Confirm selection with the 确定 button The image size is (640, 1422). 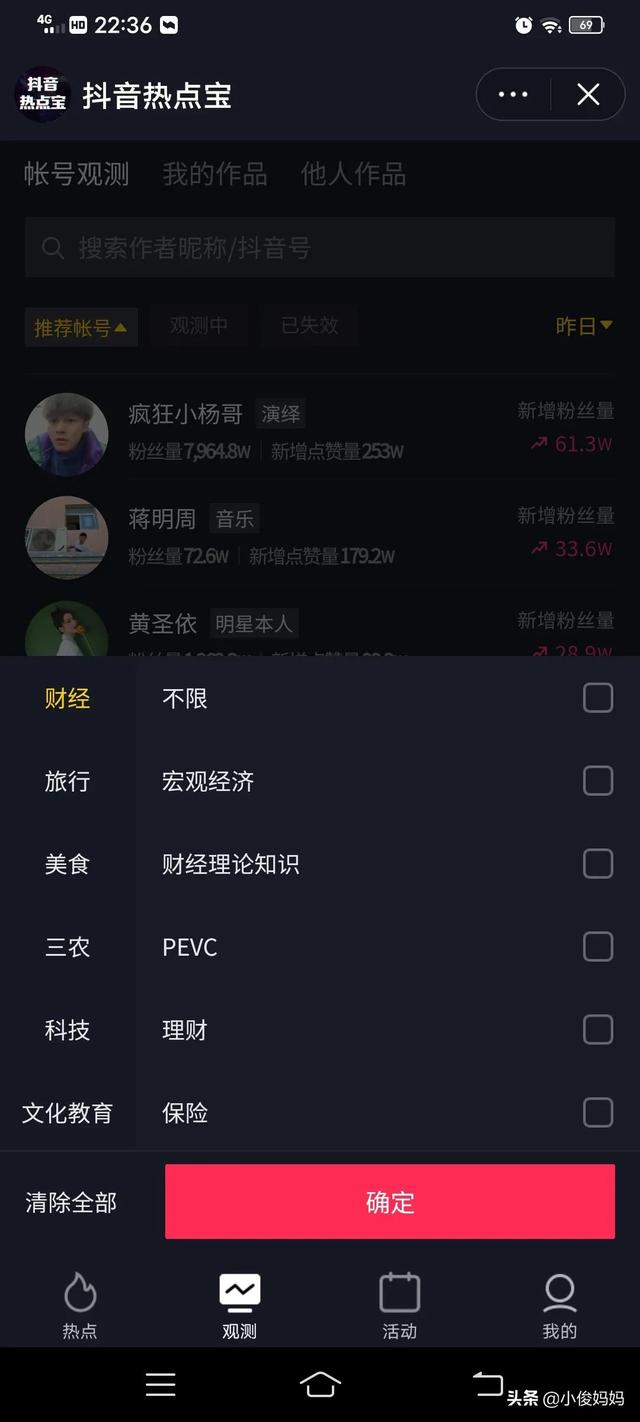390,1202
